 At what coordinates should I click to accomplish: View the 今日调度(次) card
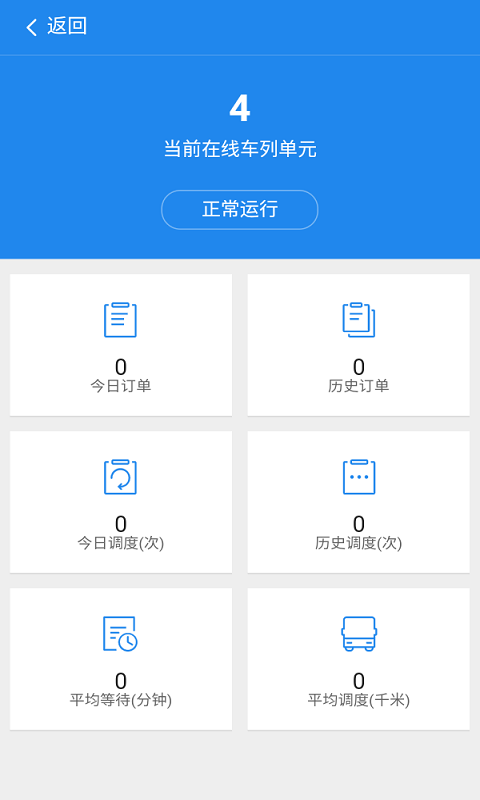121,502
